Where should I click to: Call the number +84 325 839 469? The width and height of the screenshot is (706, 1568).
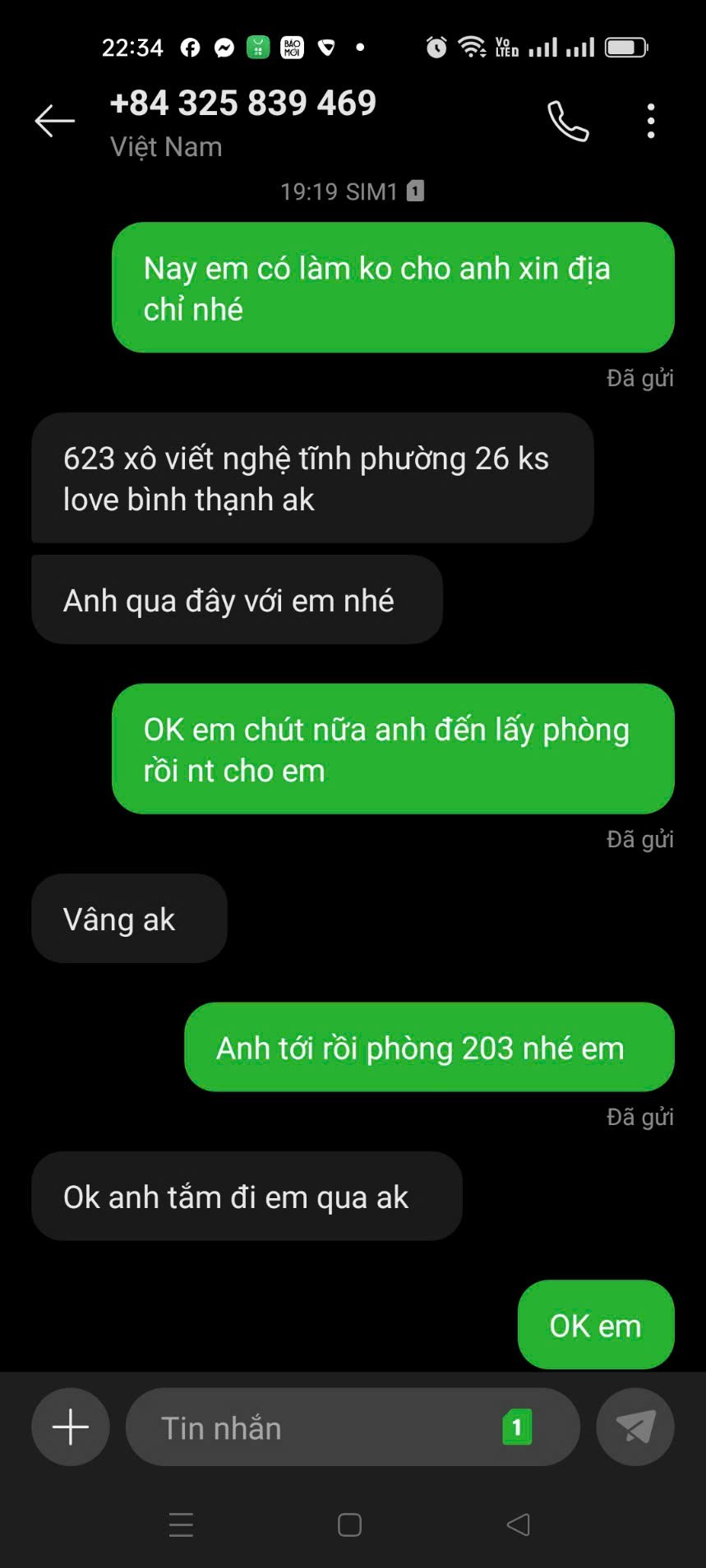[x=568, y=122]
